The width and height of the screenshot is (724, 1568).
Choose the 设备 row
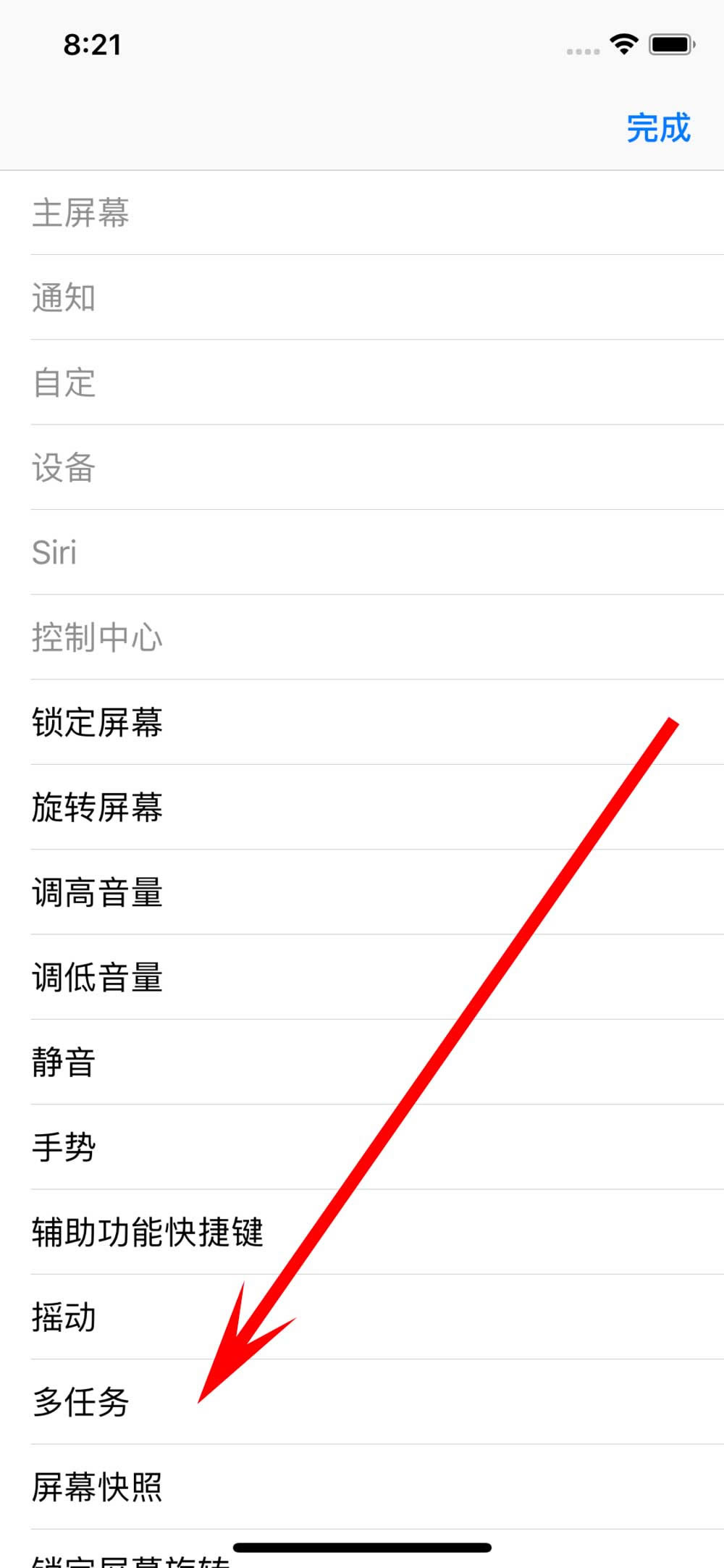click(64, 467)
